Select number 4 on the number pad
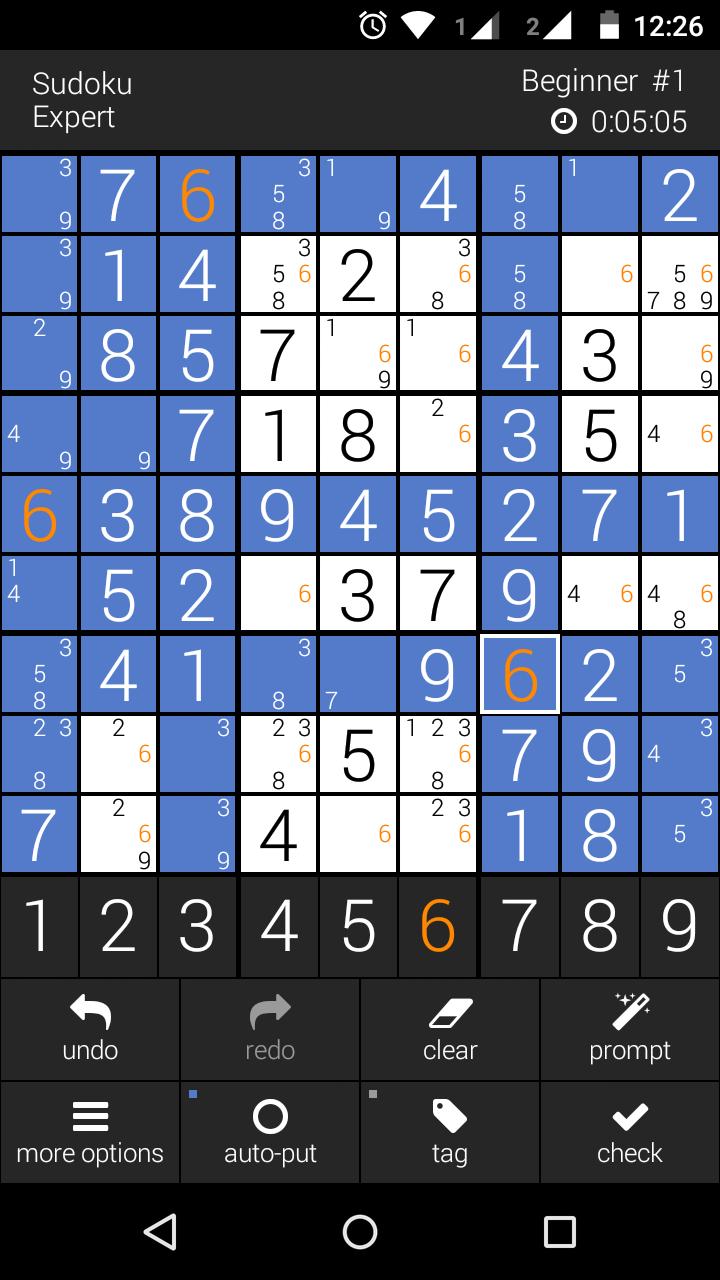 (279, 926)
